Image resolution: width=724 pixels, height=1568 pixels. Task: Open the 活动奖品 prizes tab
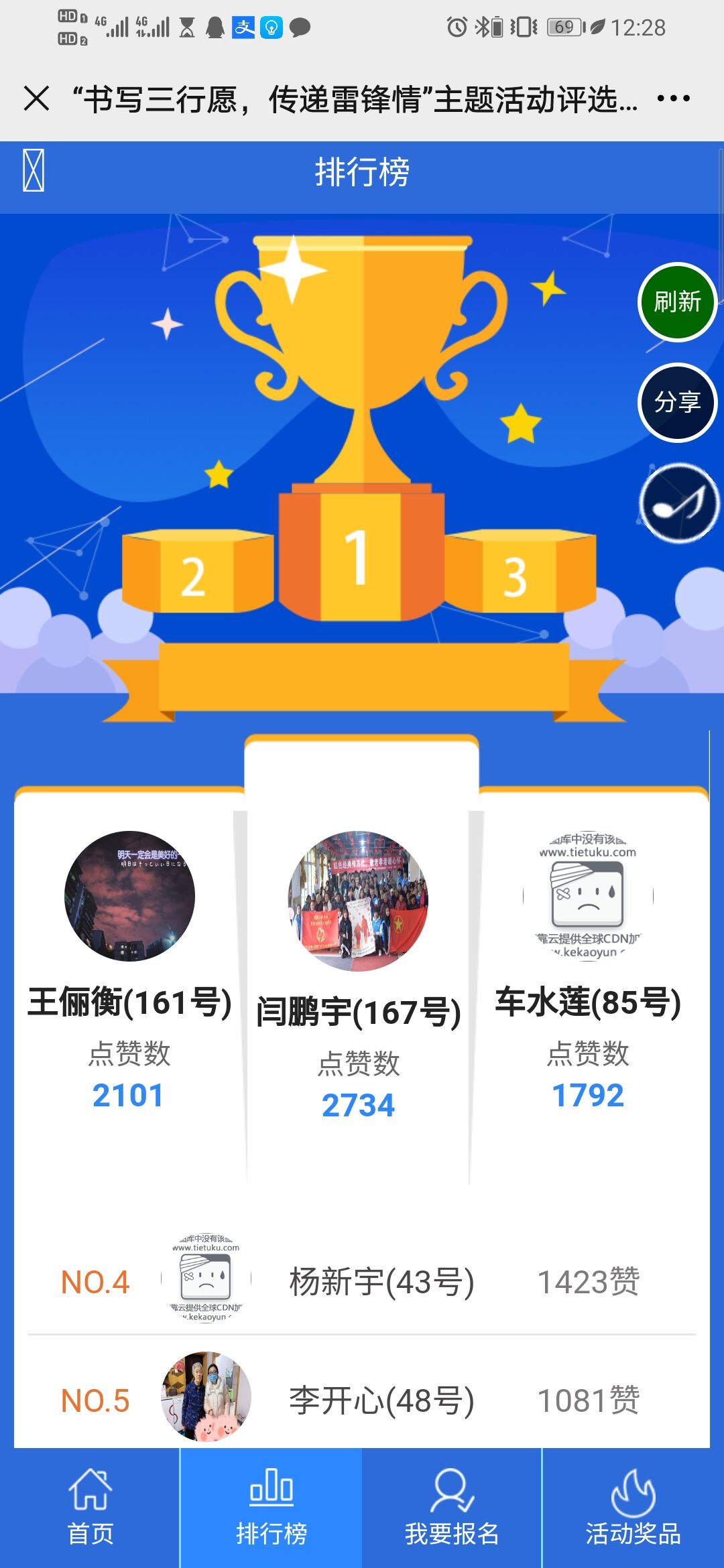633,1508
